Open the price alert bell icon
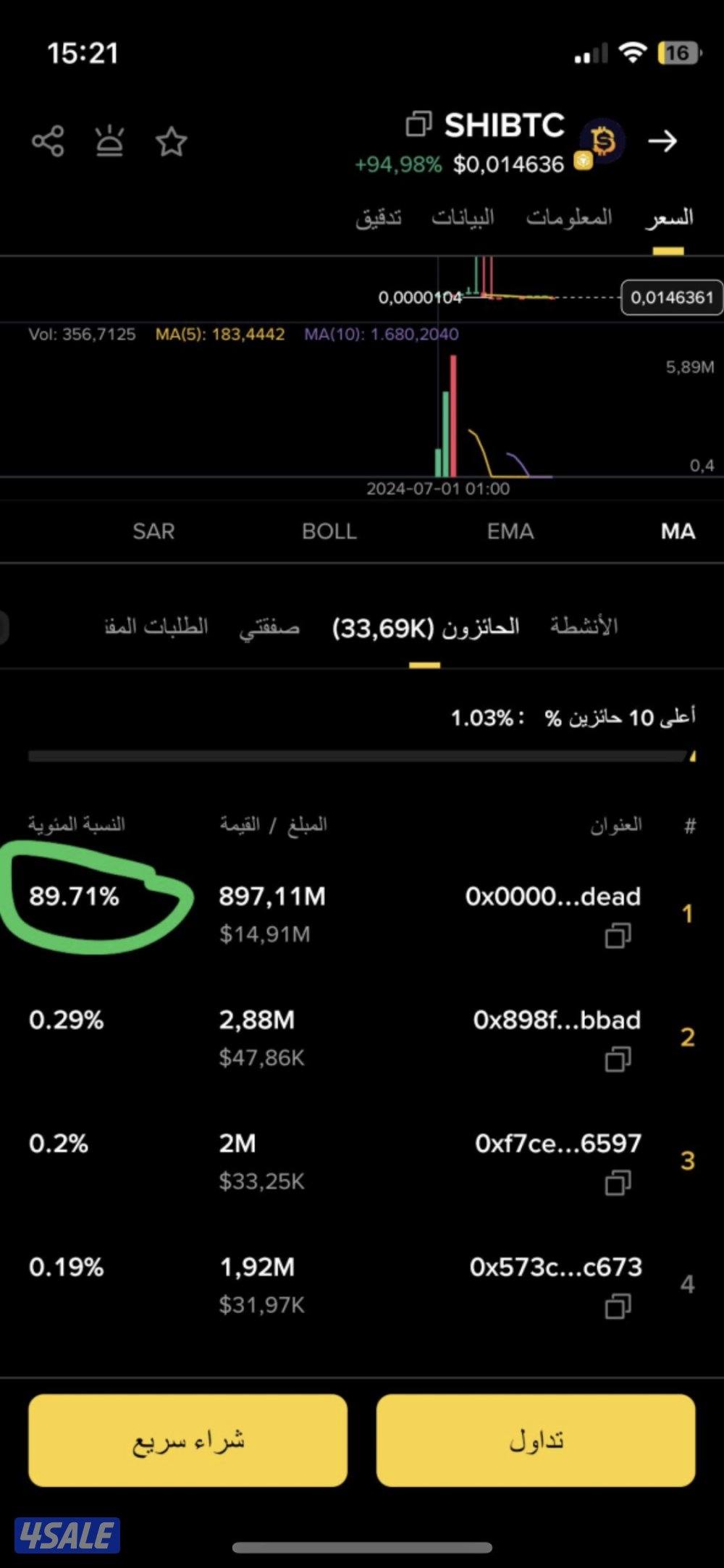Image resolution: width=724 pixels, height=1568 pixels. coord(109,142)
